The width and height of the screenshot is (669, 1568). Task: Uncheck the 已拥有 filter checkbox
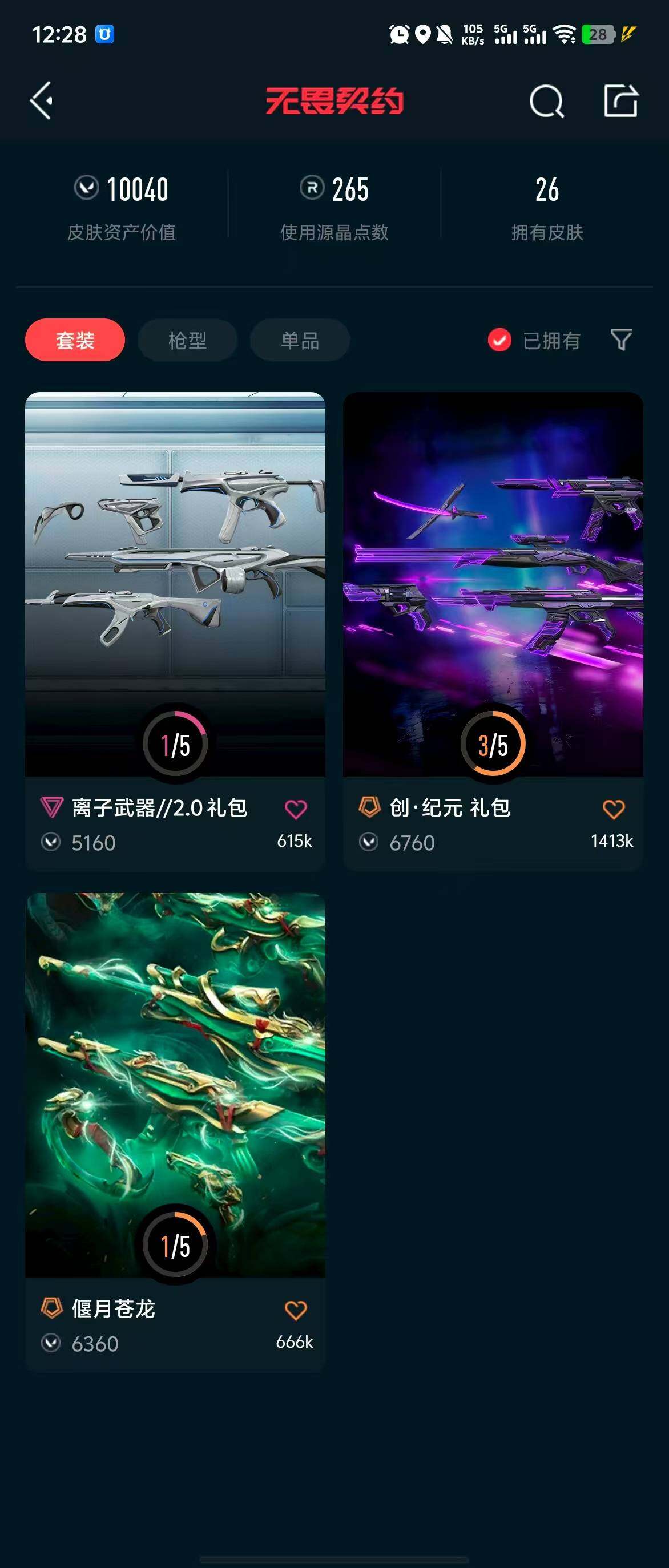click(x=499, y=340)
